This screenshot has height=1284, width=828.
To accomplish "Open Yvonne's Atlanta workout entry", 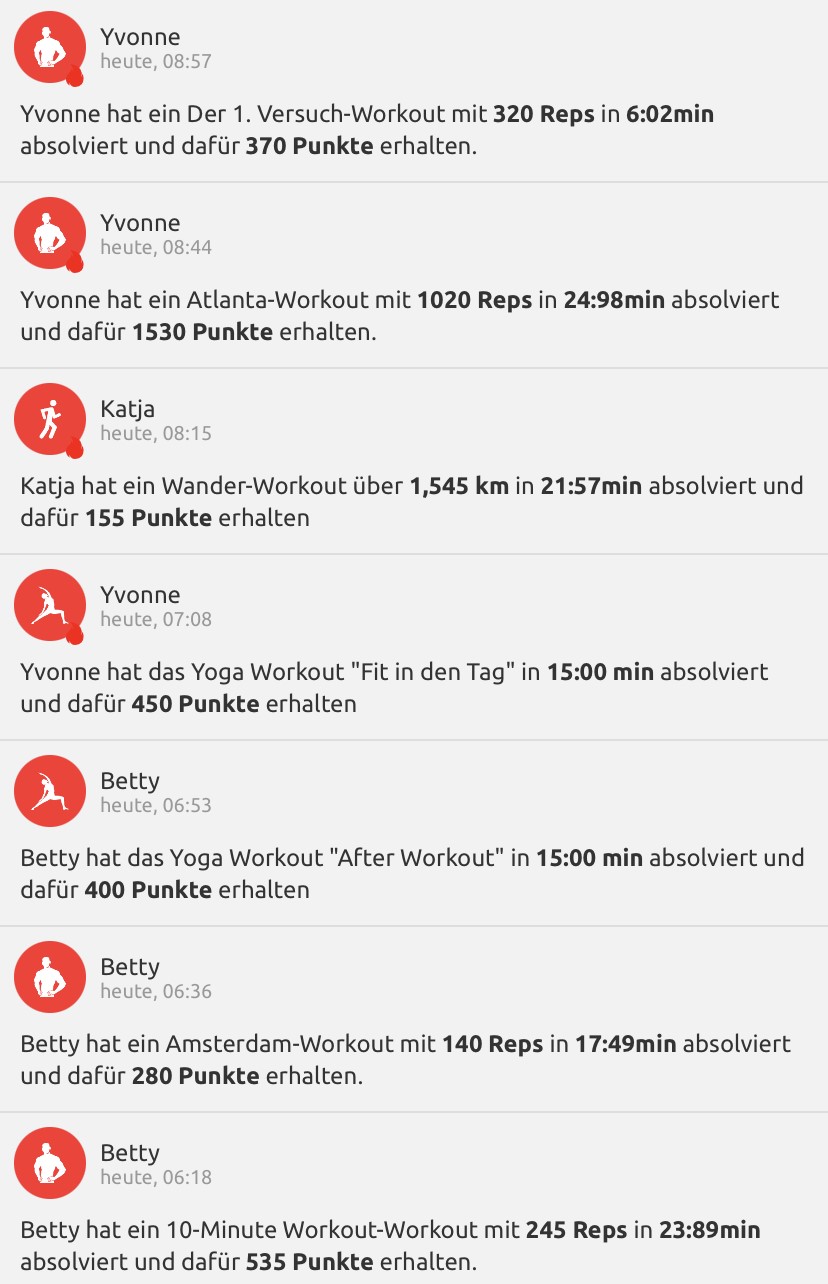I will tap(413, 316).
